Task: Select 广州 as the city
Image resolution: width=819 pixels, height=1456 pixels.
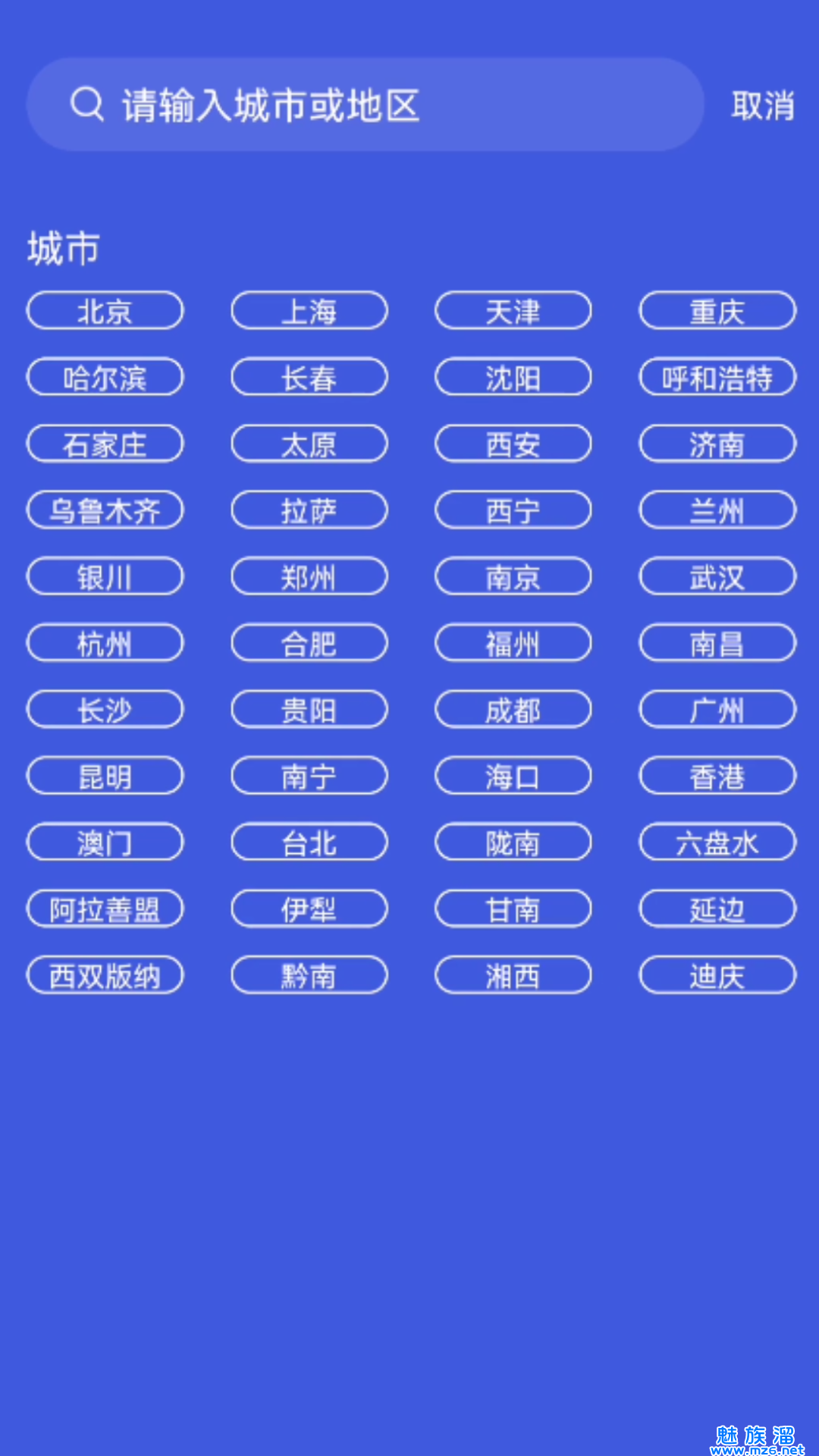Action: pos(717,709)
